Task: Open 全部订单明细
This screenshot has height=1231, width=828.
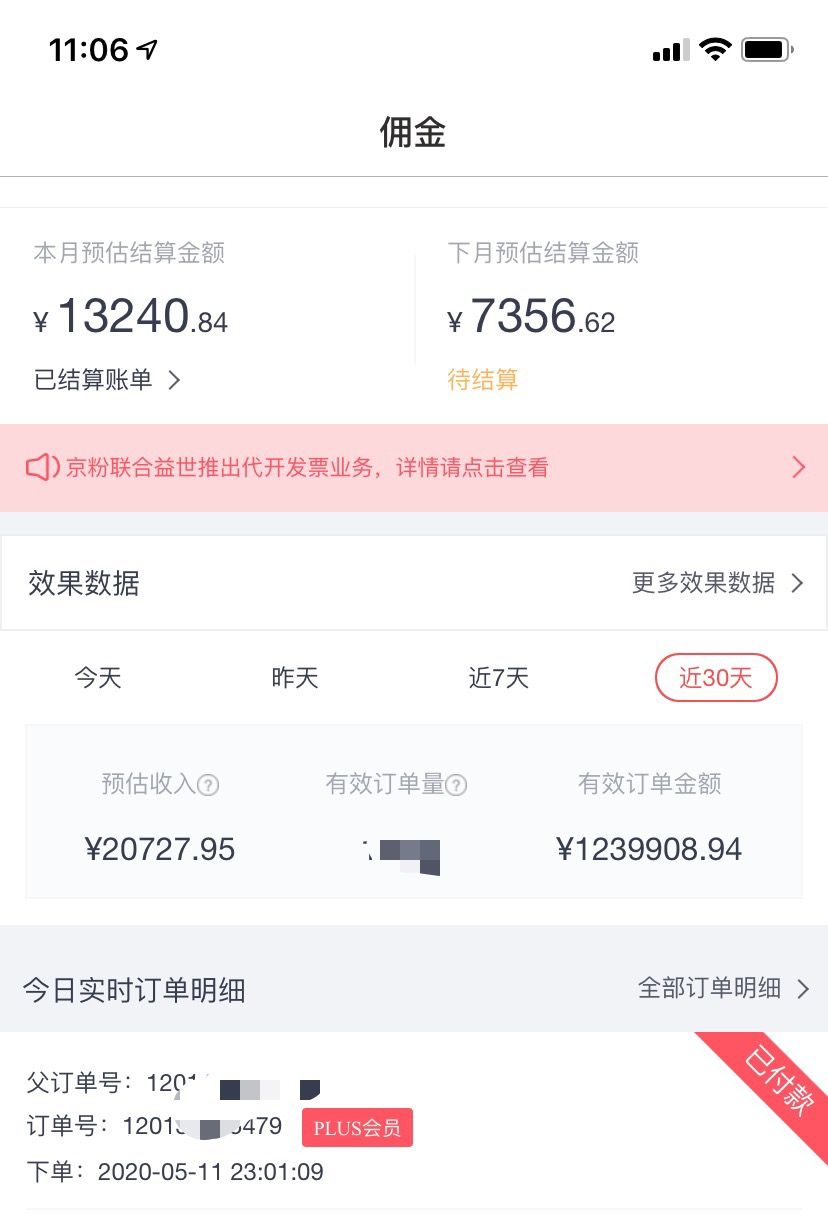Action: (723, 989)
